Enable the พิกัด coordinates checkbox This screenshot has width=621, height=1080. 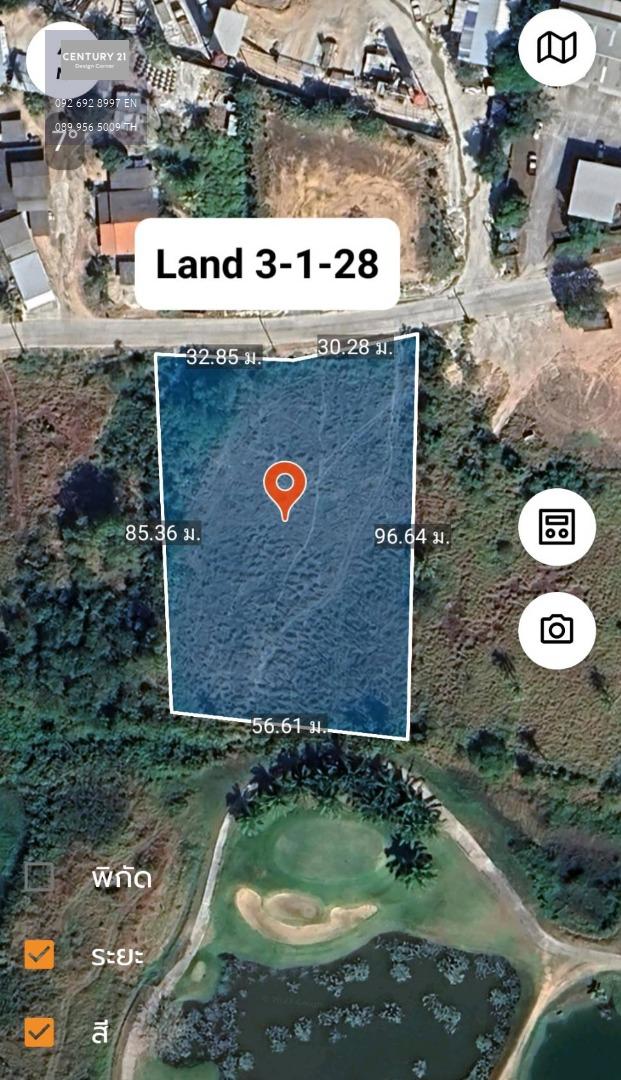(39, 877)
